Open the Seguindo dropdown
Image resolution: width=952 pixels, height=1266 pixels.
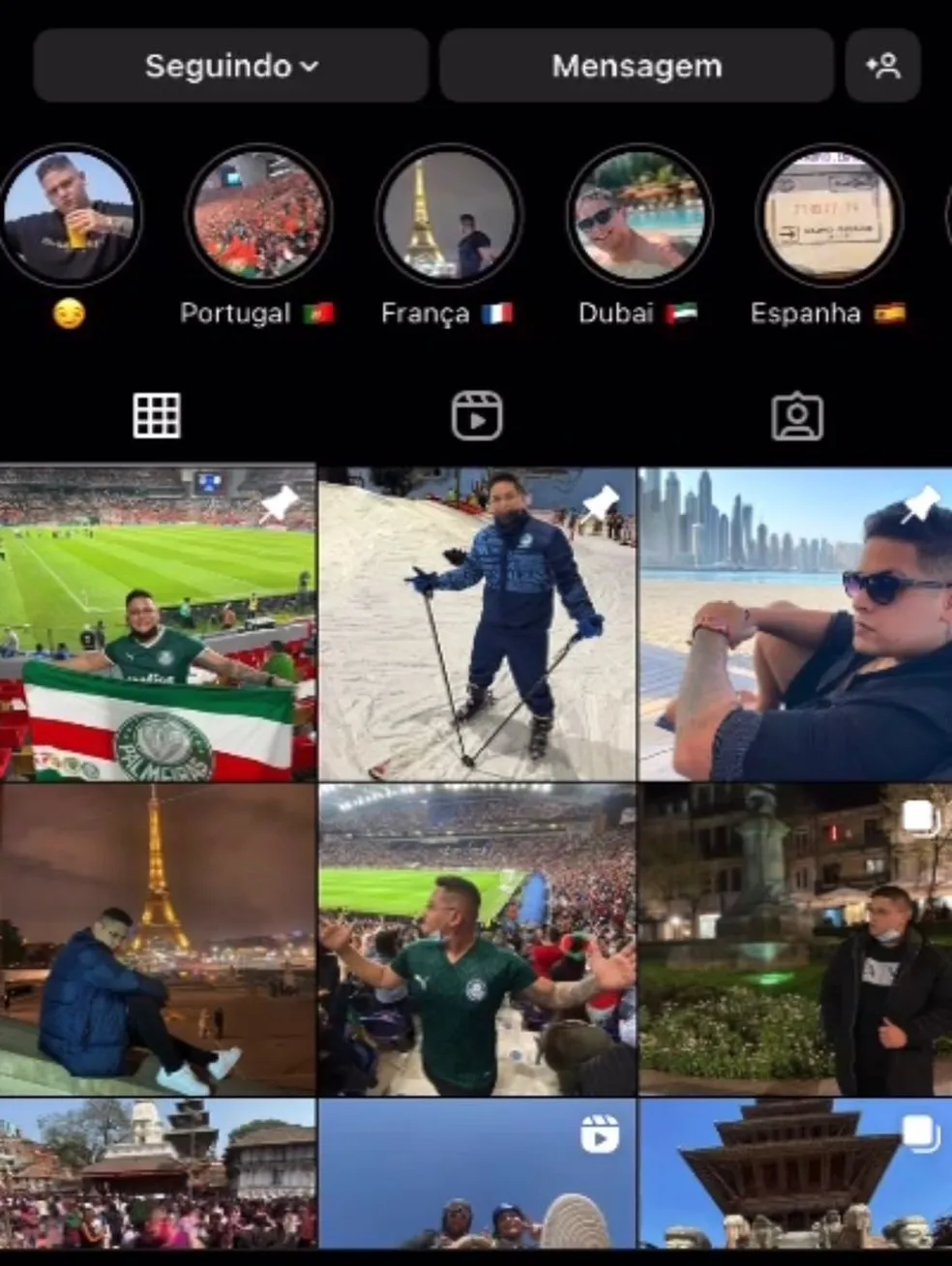point(230,66)
